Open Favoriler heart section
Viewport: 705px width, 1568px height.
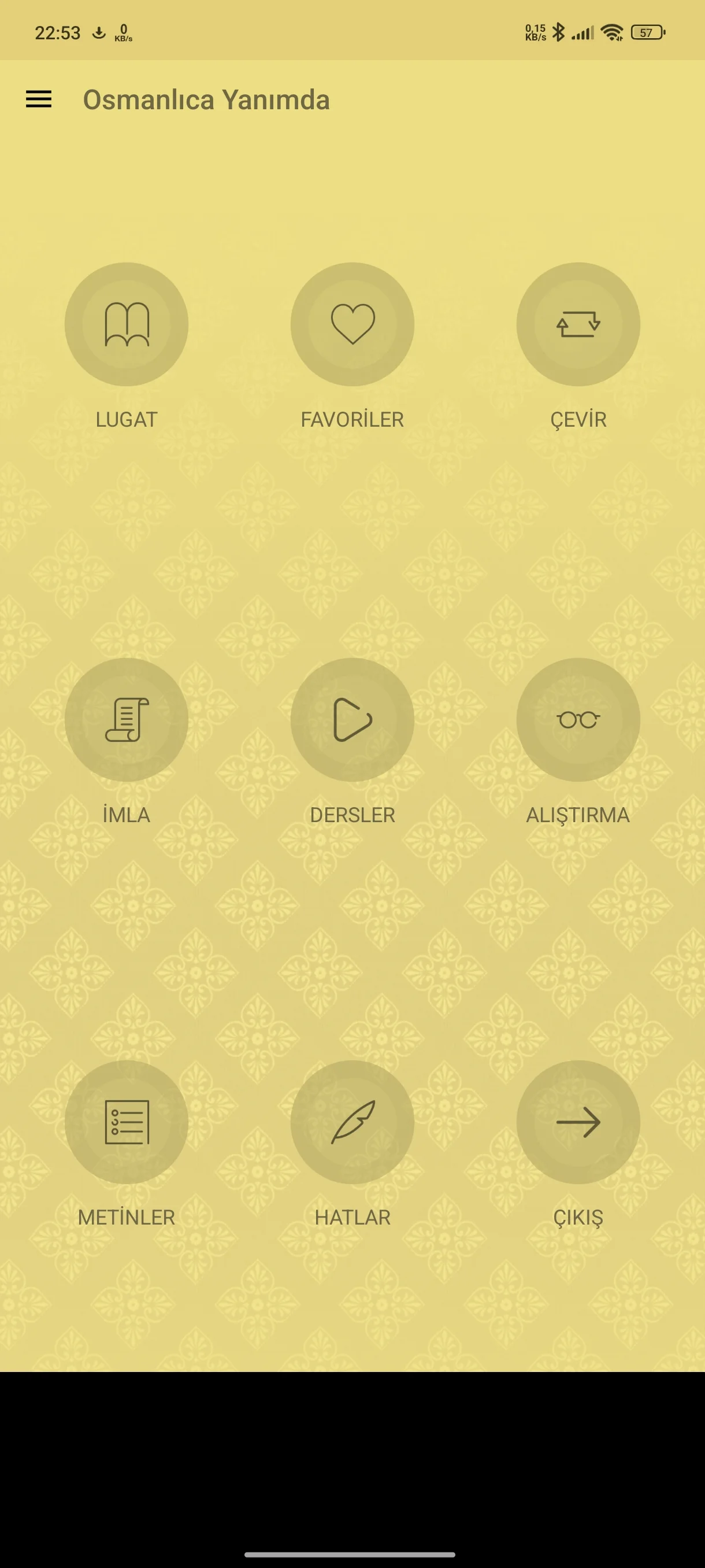pyautogui.click(x=352, y=324)
